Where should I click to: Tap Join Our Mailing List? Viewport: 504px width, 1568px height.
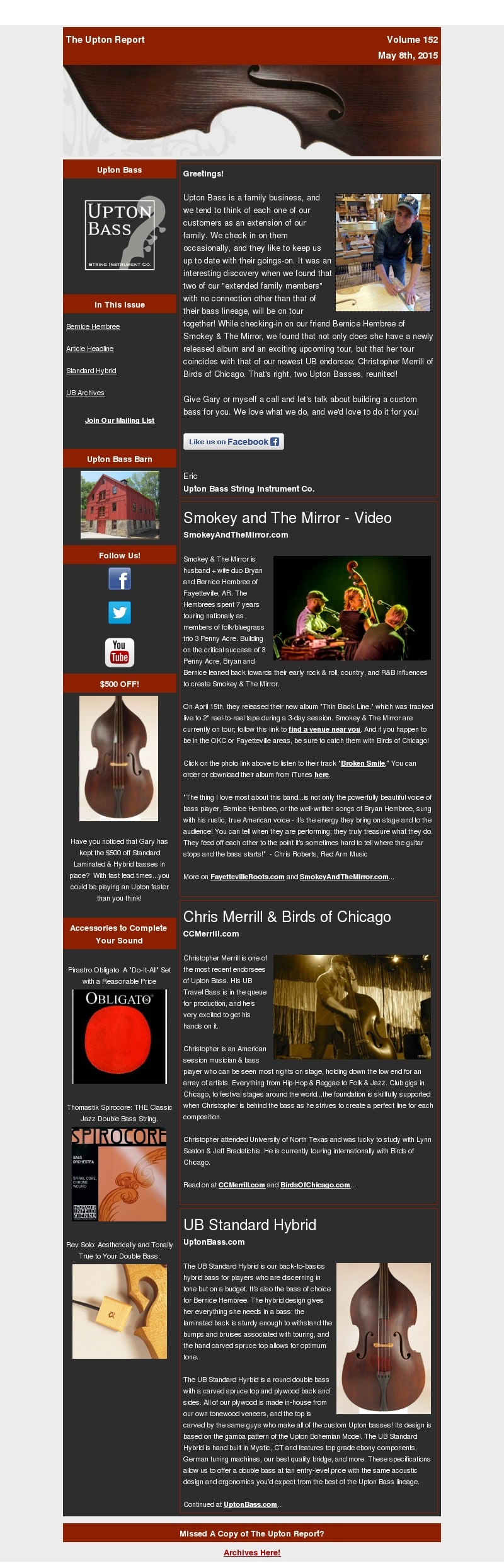click(x=119, y=420)
